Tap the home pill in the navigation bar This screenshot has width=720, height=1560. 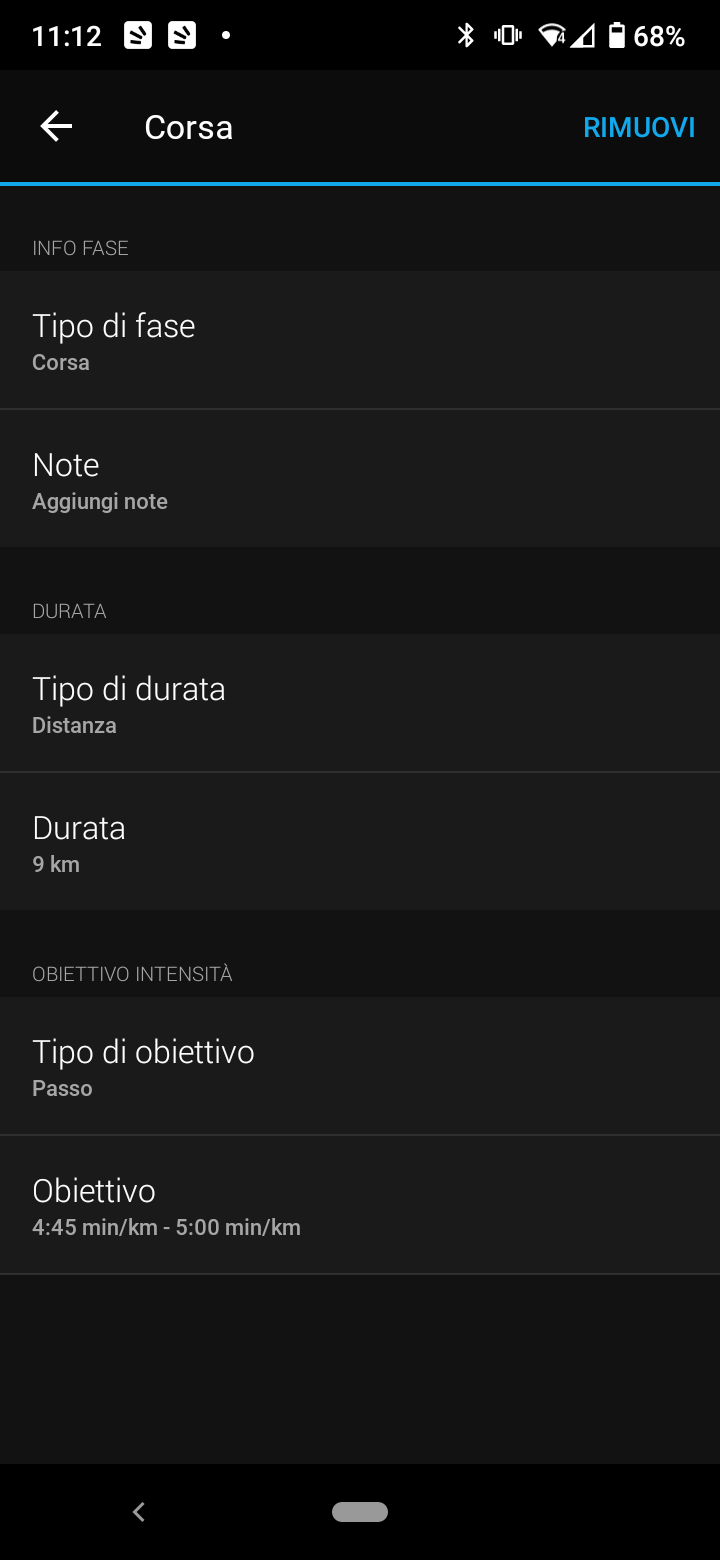coord(360,1512)
